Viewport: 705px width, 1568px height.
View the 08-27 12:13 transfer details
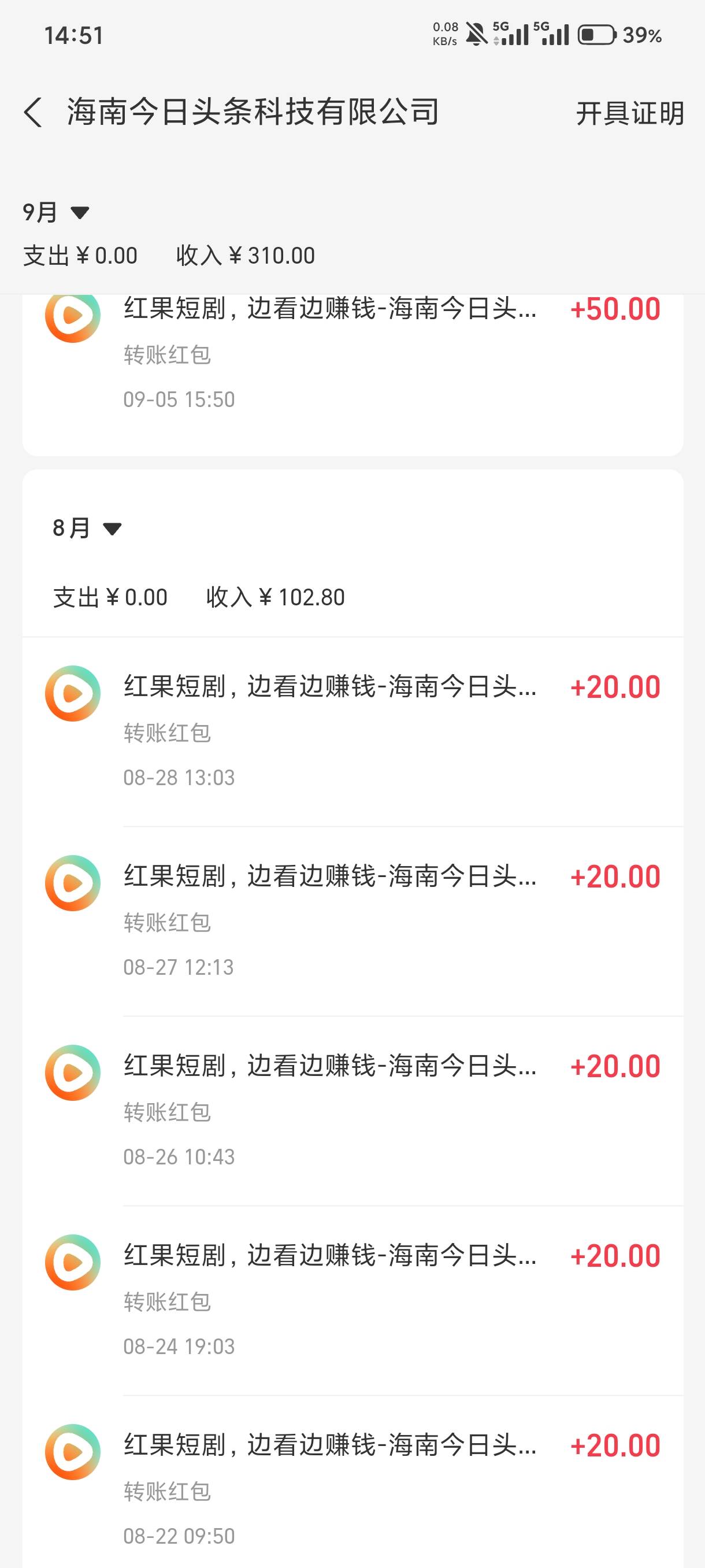[353, 922]
